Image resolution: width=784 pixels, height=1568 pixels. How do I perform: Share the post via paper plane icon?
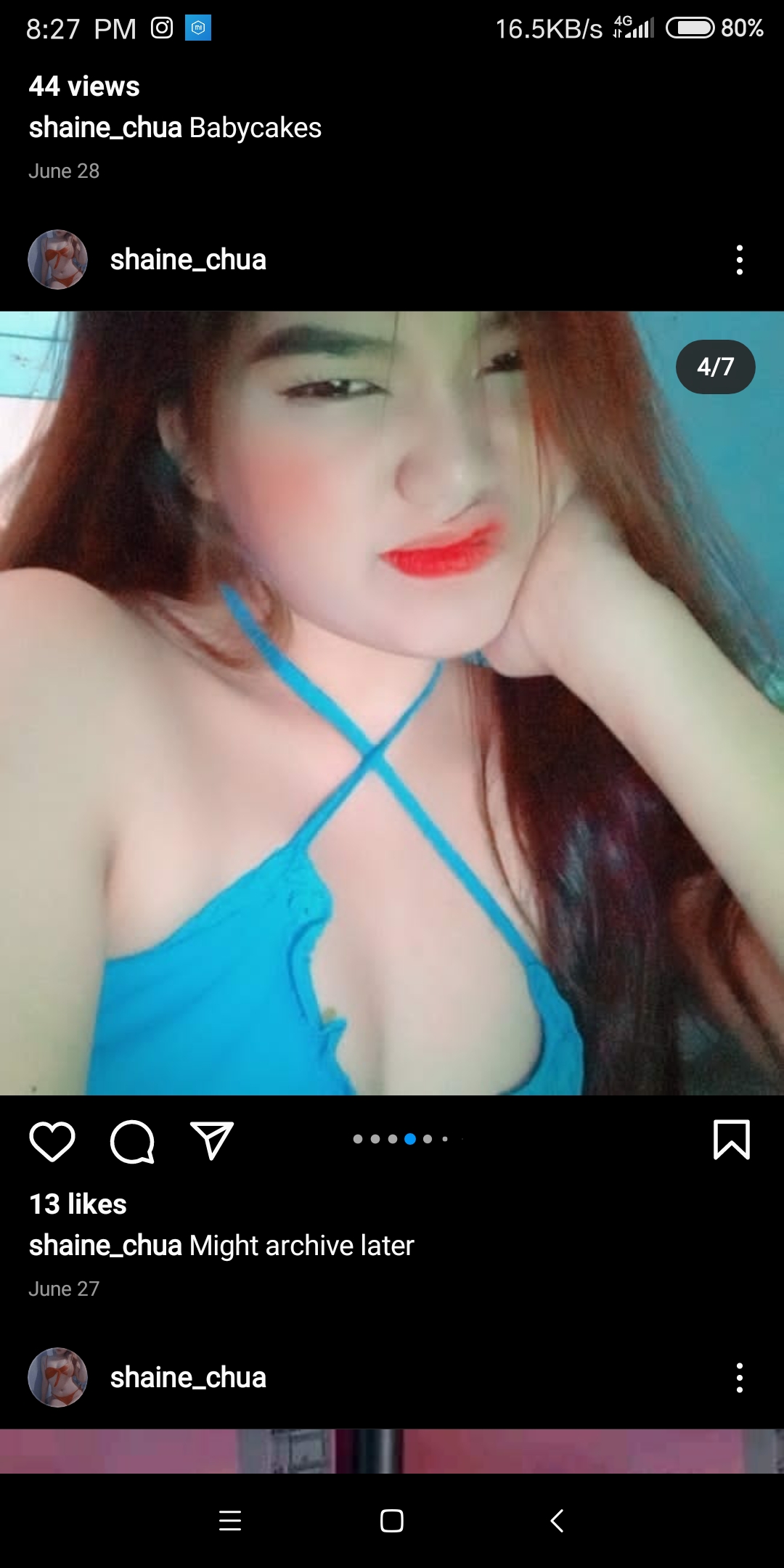(211, 1140)
